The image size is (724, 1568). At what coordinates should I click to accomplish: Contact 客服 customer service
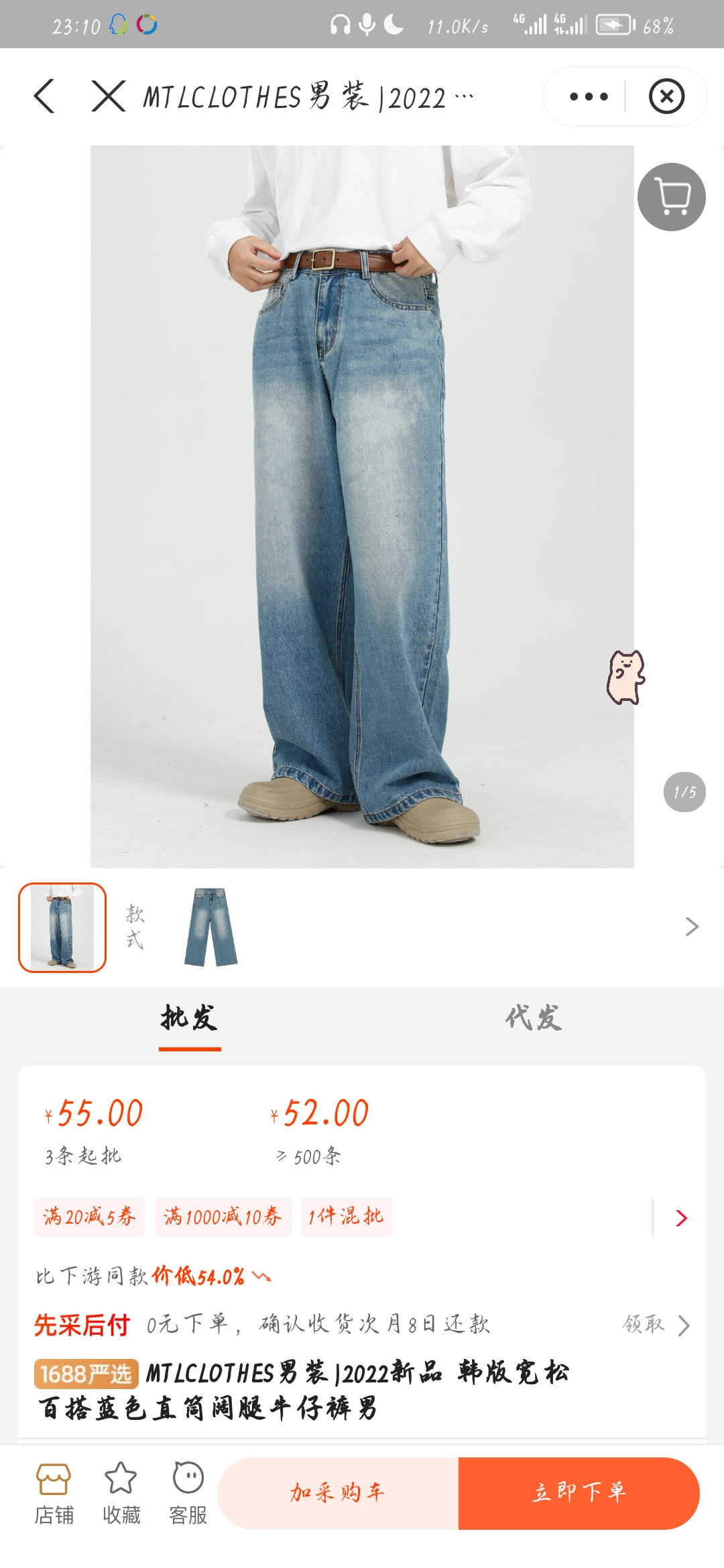pyautogui.click(x=188, y=1494)
